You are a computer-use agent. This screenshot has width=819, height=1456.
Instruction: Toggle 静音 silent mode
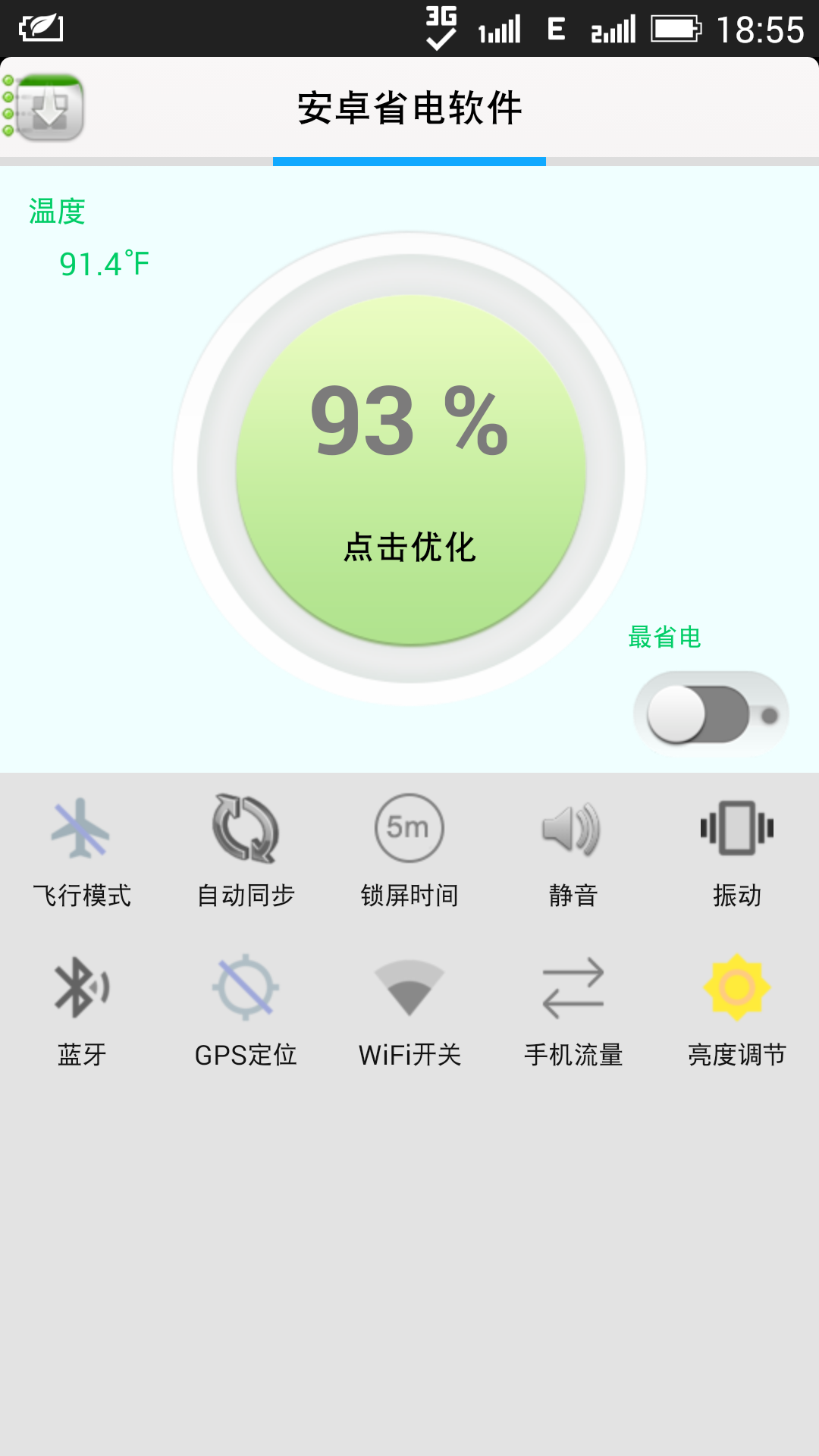coord(573,852)
